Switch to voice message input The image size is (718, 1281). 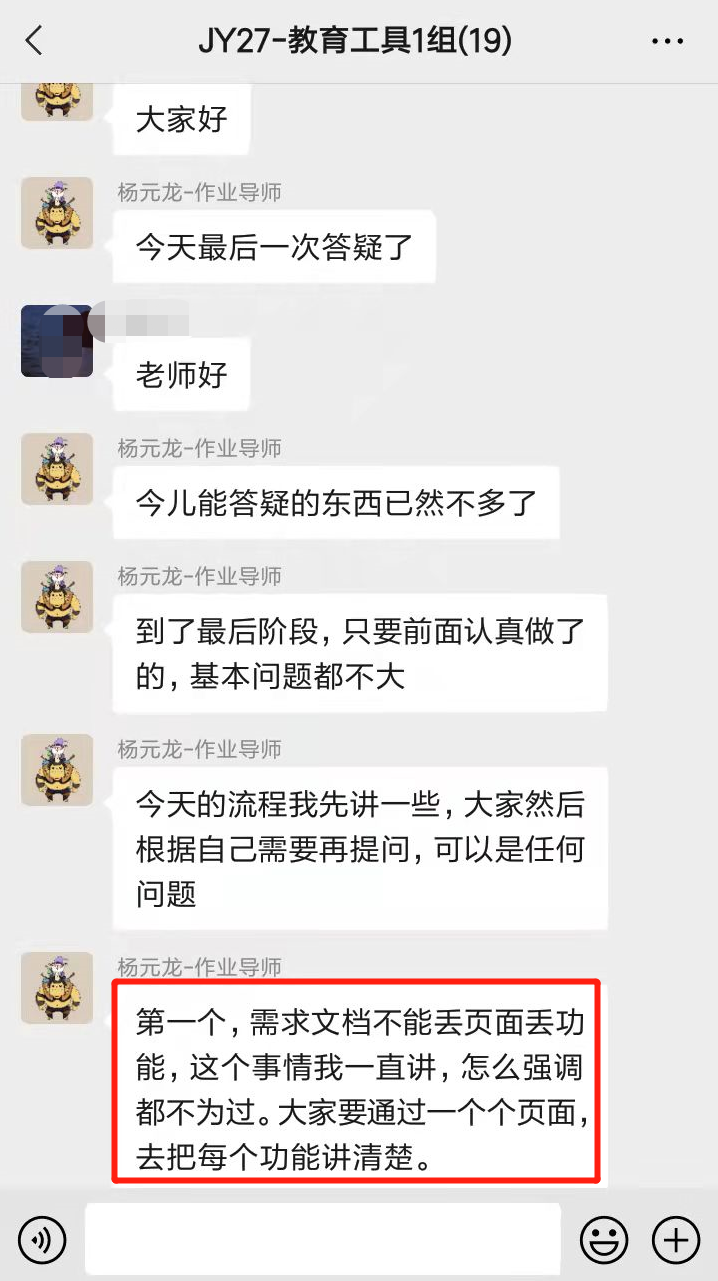42,1241
